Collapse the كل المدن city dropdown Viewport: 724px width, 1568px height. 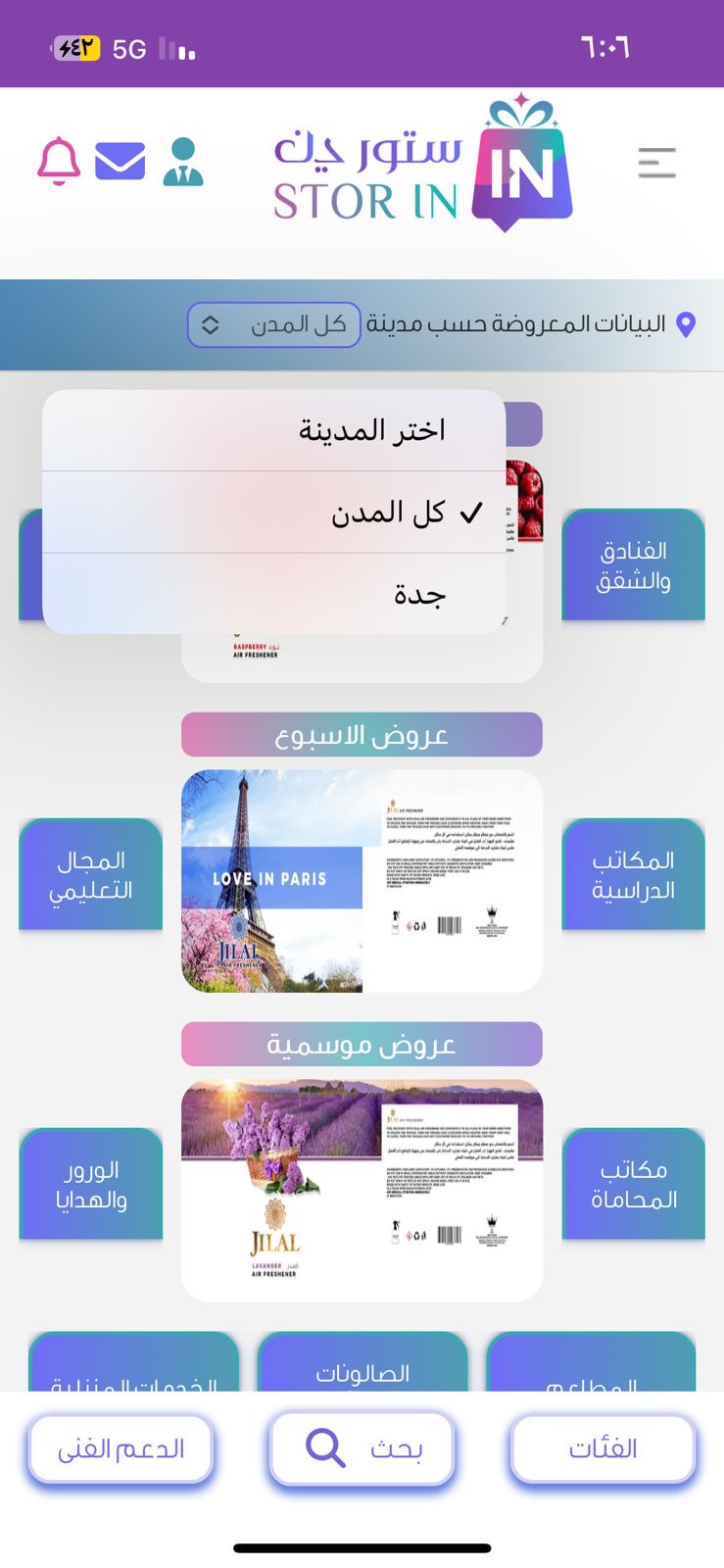[x=274, y=324]
